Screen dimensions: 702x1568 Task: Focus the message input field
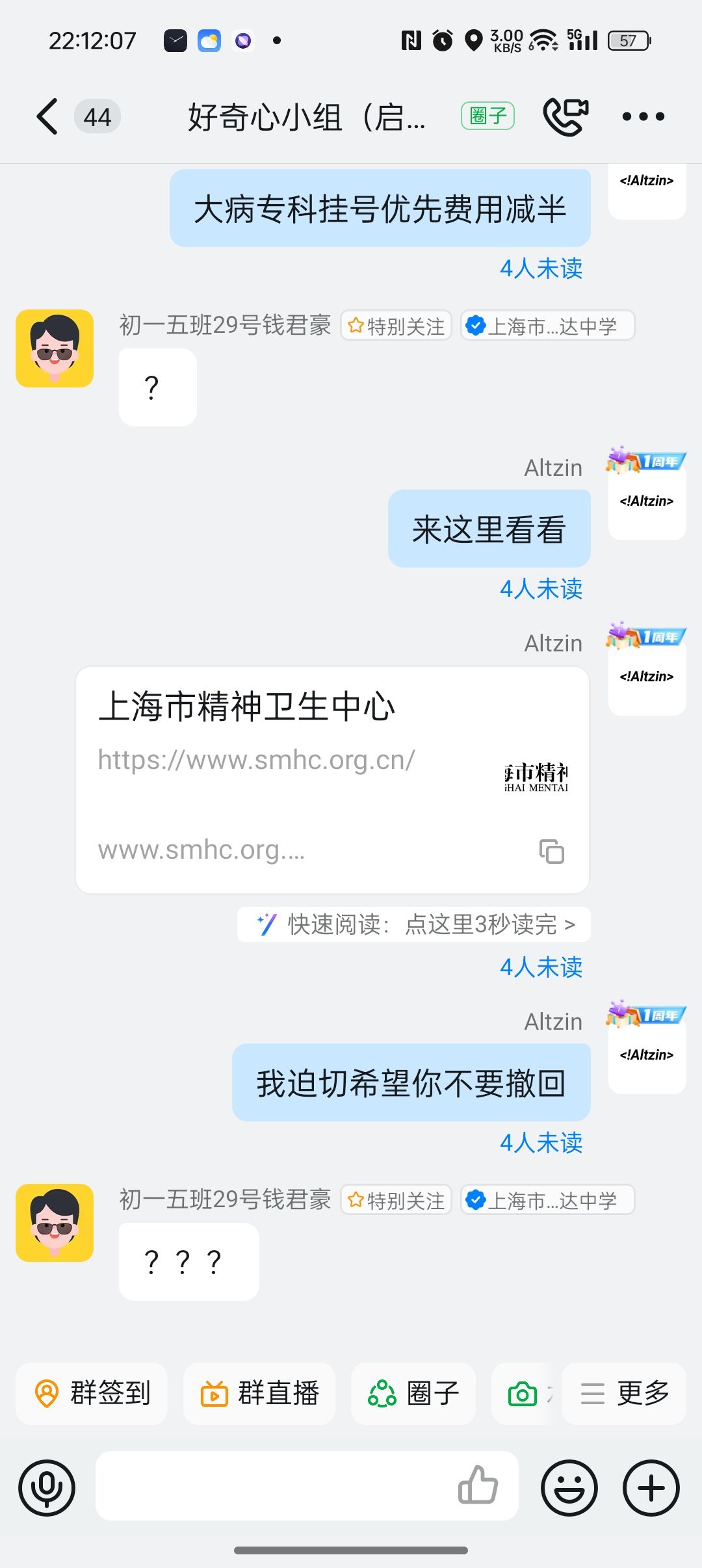coord(273,1486)
